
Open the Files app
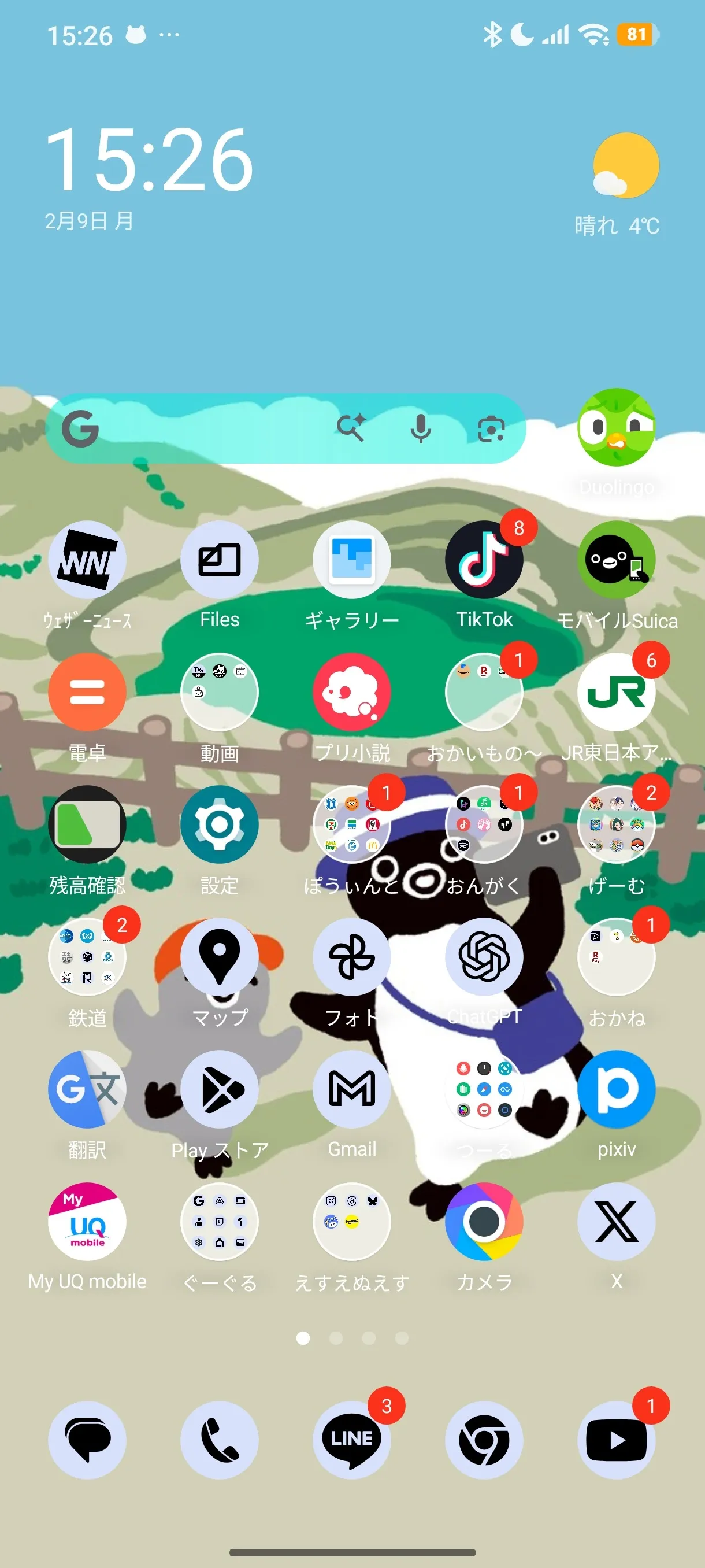[x=219, y=560]
